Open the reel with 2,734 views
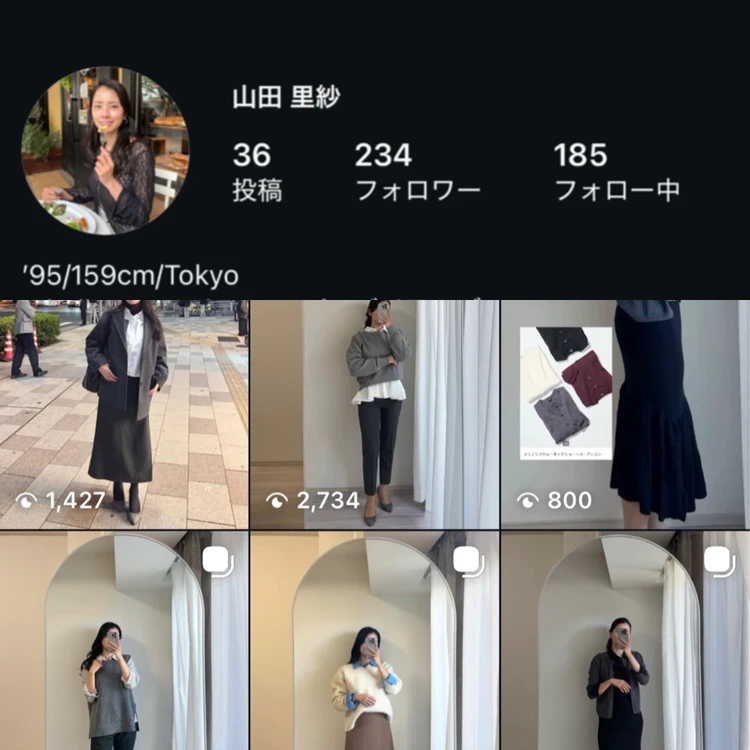Image resolution: width=750 pixels, height=750 pixels. [373, 414]
